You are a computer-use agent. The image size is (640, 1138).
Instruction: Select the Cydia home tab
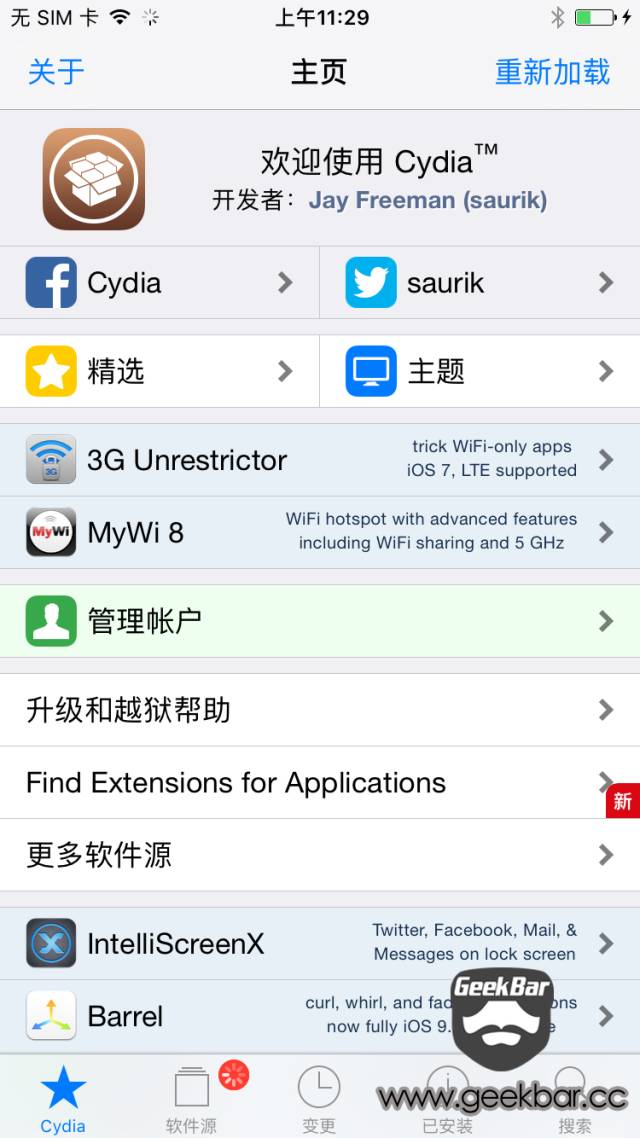pyautogui.click(x=63, y=1098)
